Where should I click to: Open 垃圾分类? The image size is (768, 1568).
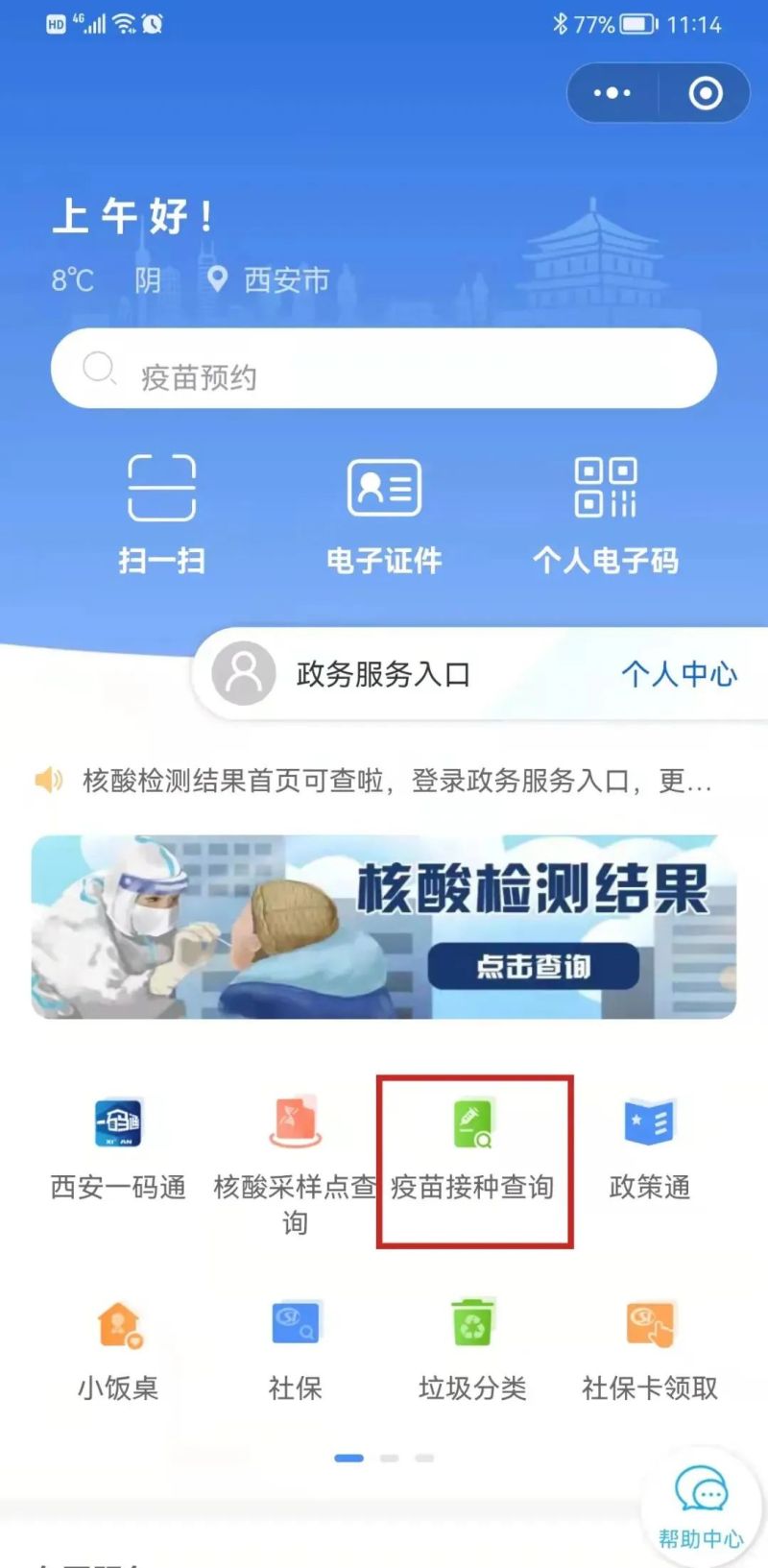472,1349
